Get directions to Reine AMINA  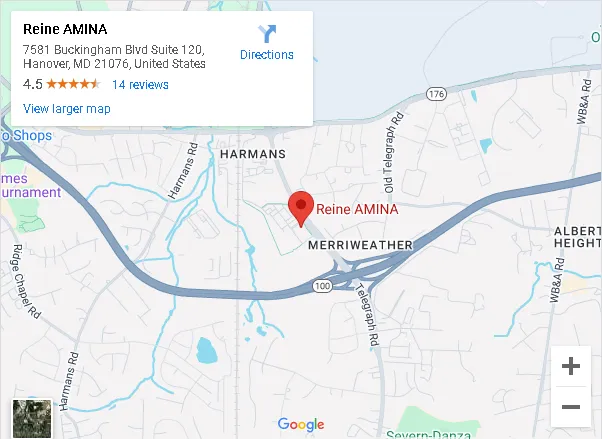(267, 43)
